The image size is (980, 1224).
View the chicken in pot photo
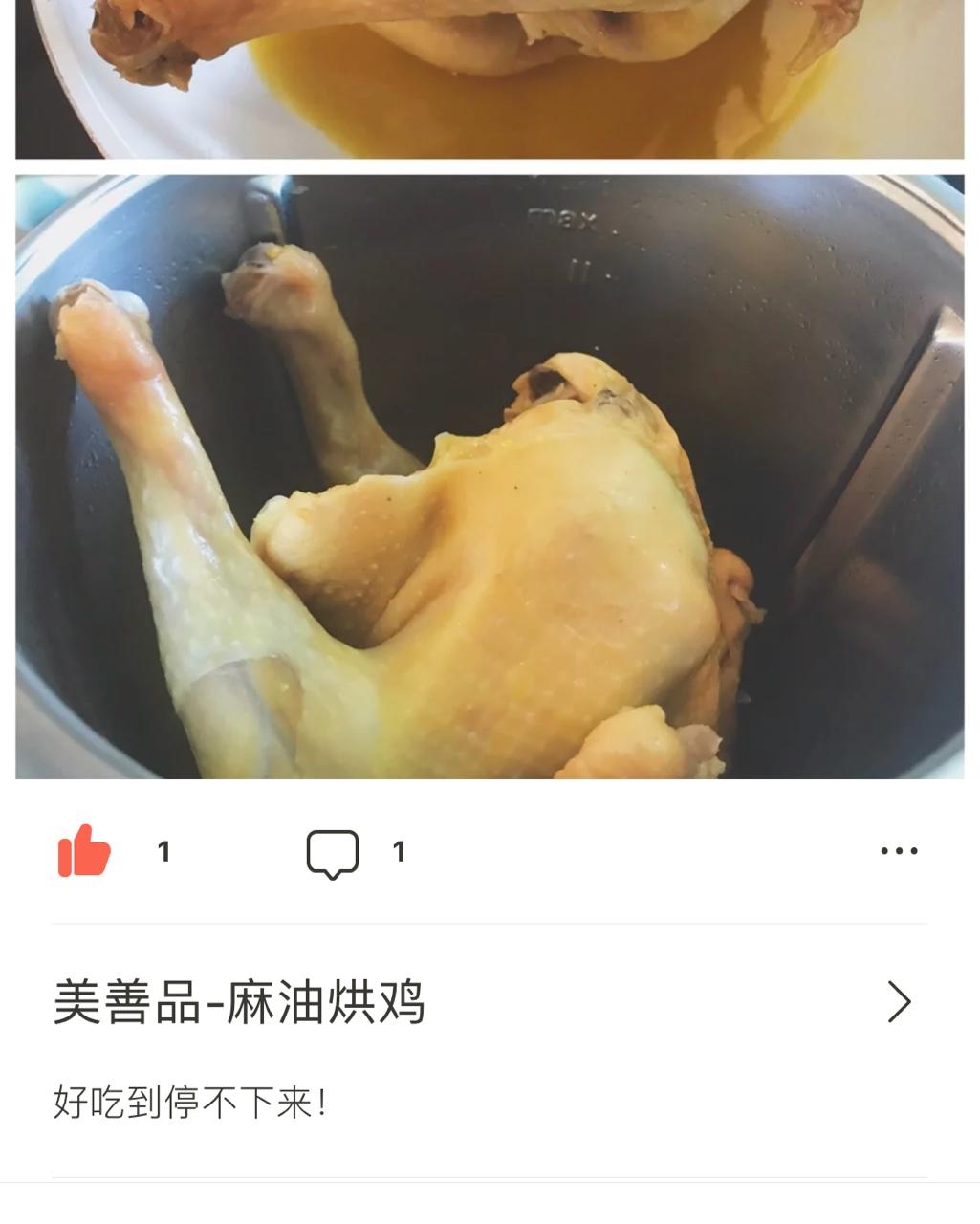click(490, 476)
